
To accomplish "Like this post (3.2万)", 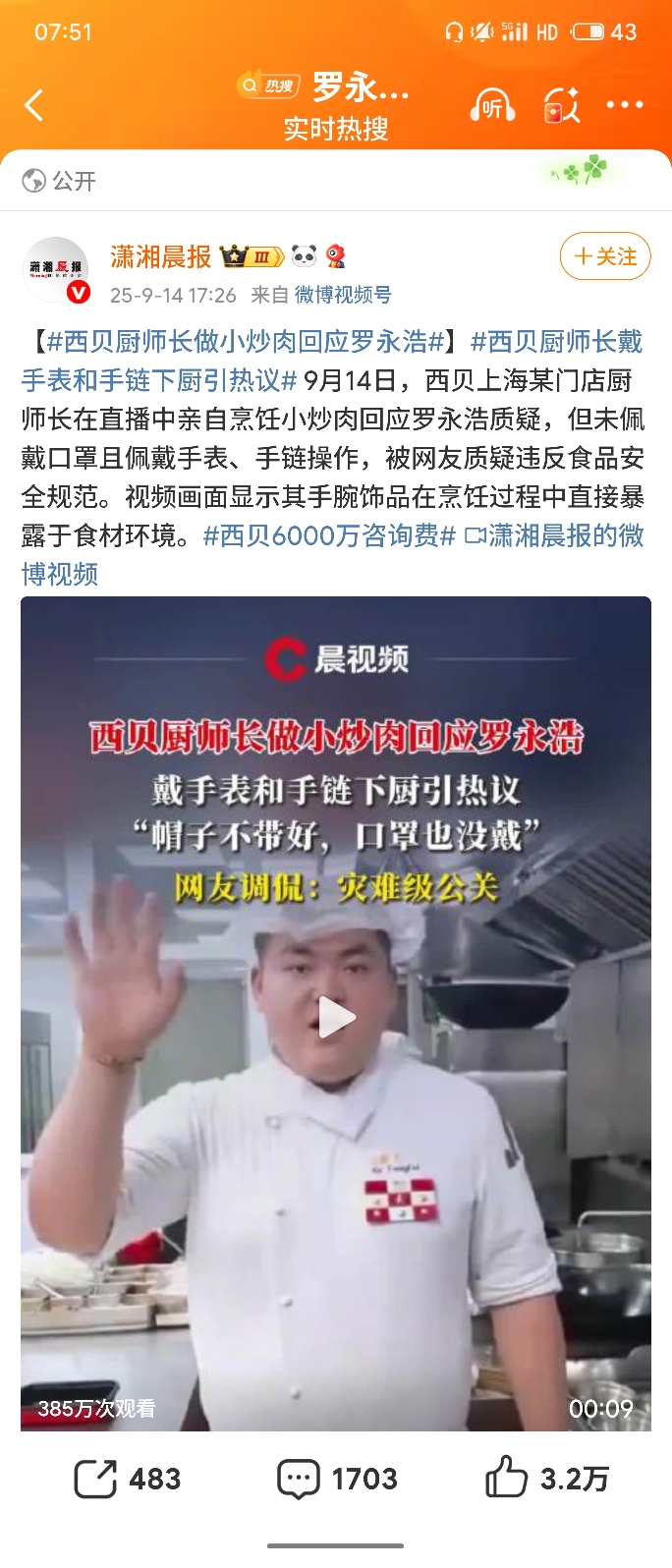I will (x=547, y=1479).
